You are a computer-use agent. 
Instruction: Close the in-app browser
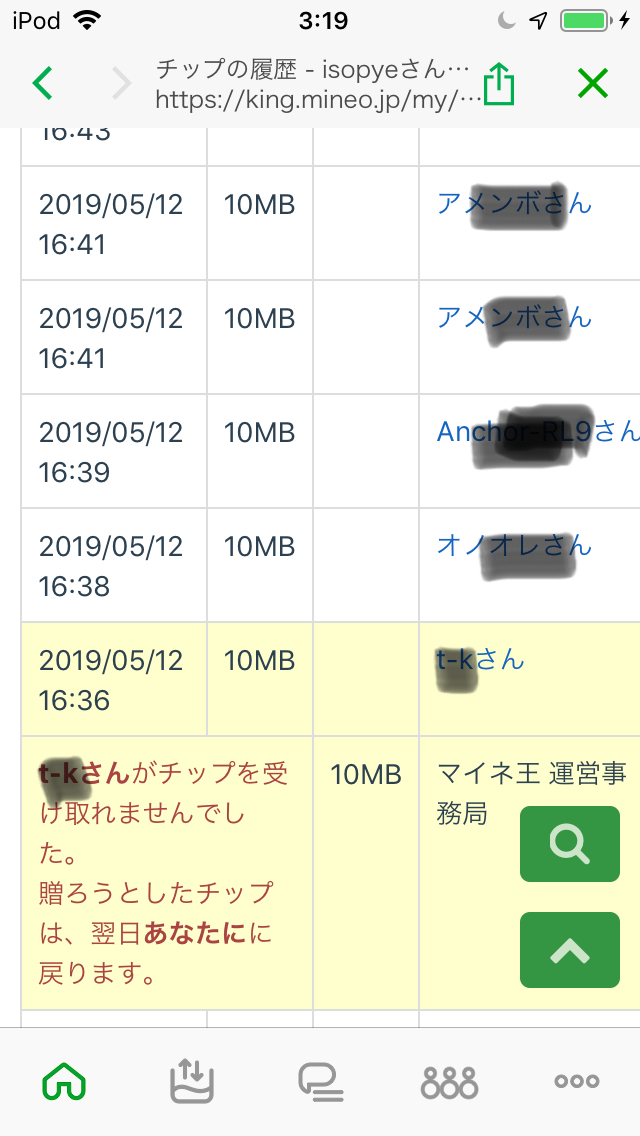(x=592, y=84)
